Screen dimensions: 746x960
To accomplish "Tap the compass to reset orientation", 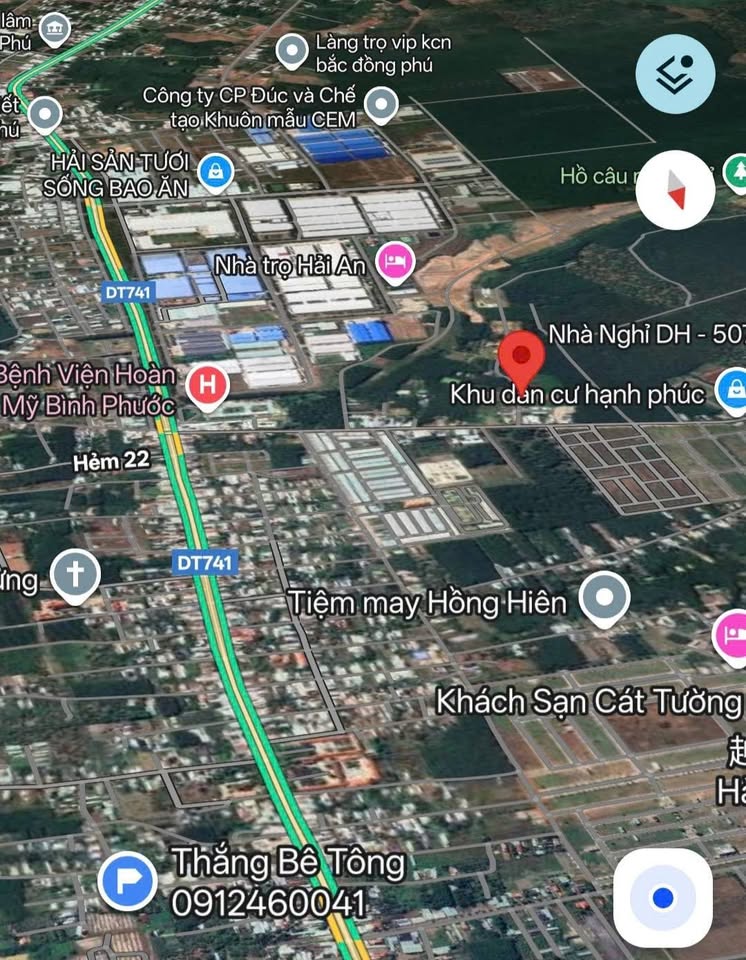I will tap(675, 189).
